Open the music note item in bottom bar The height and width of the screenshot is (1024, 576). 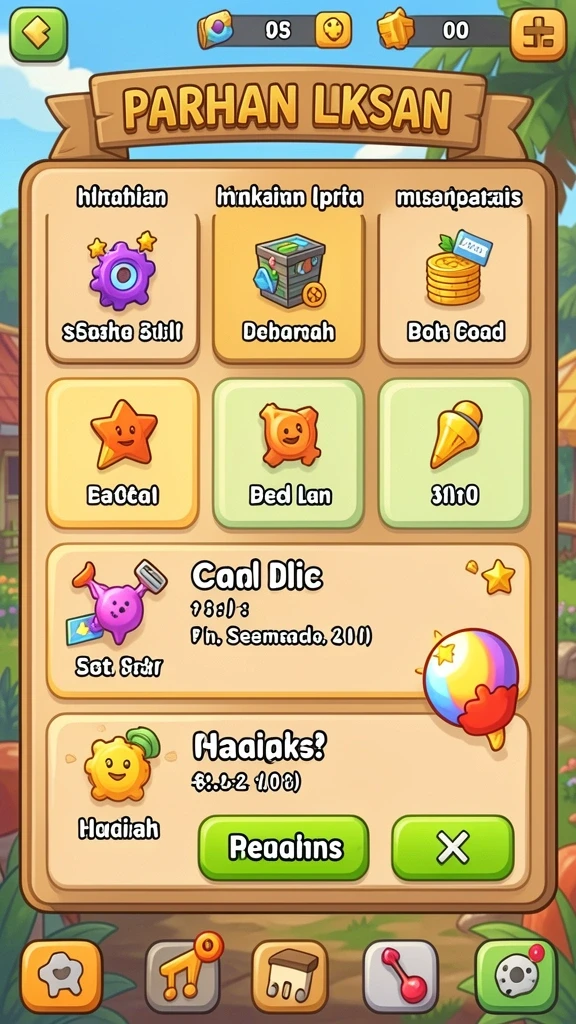point(181,976)
